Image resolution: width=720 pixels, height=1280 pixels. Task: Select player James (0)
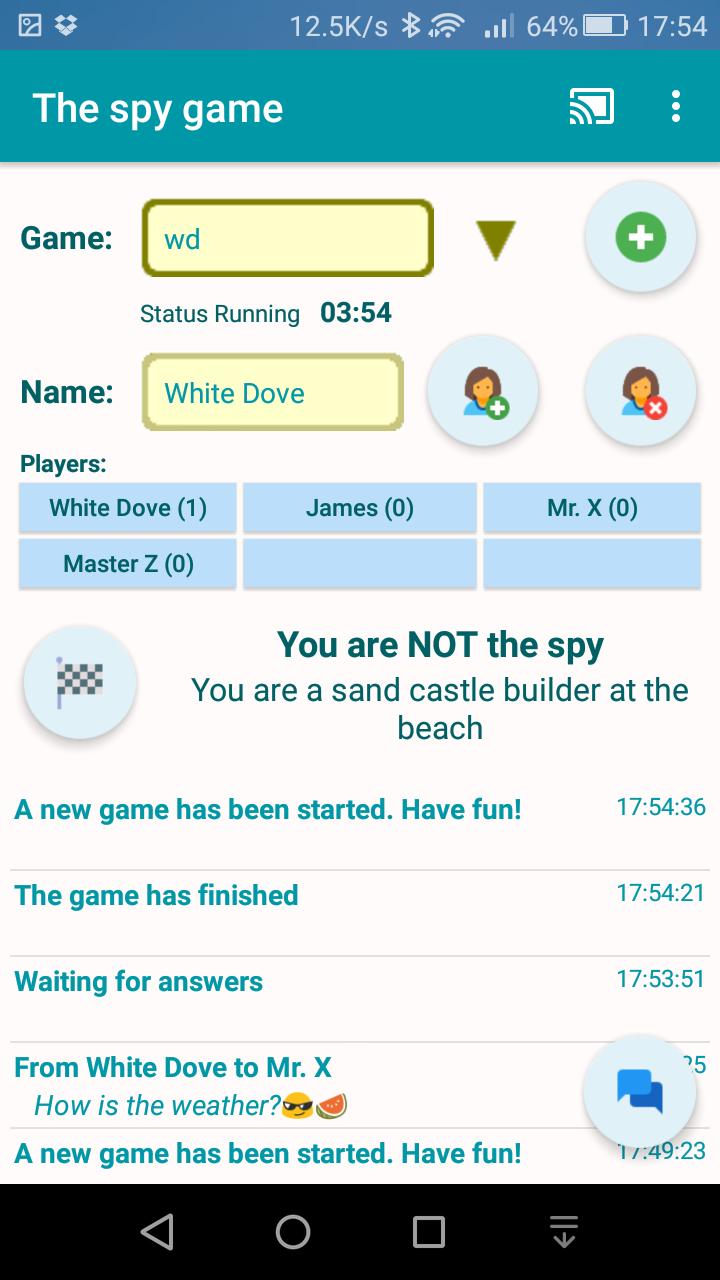[x=359, y=507]
